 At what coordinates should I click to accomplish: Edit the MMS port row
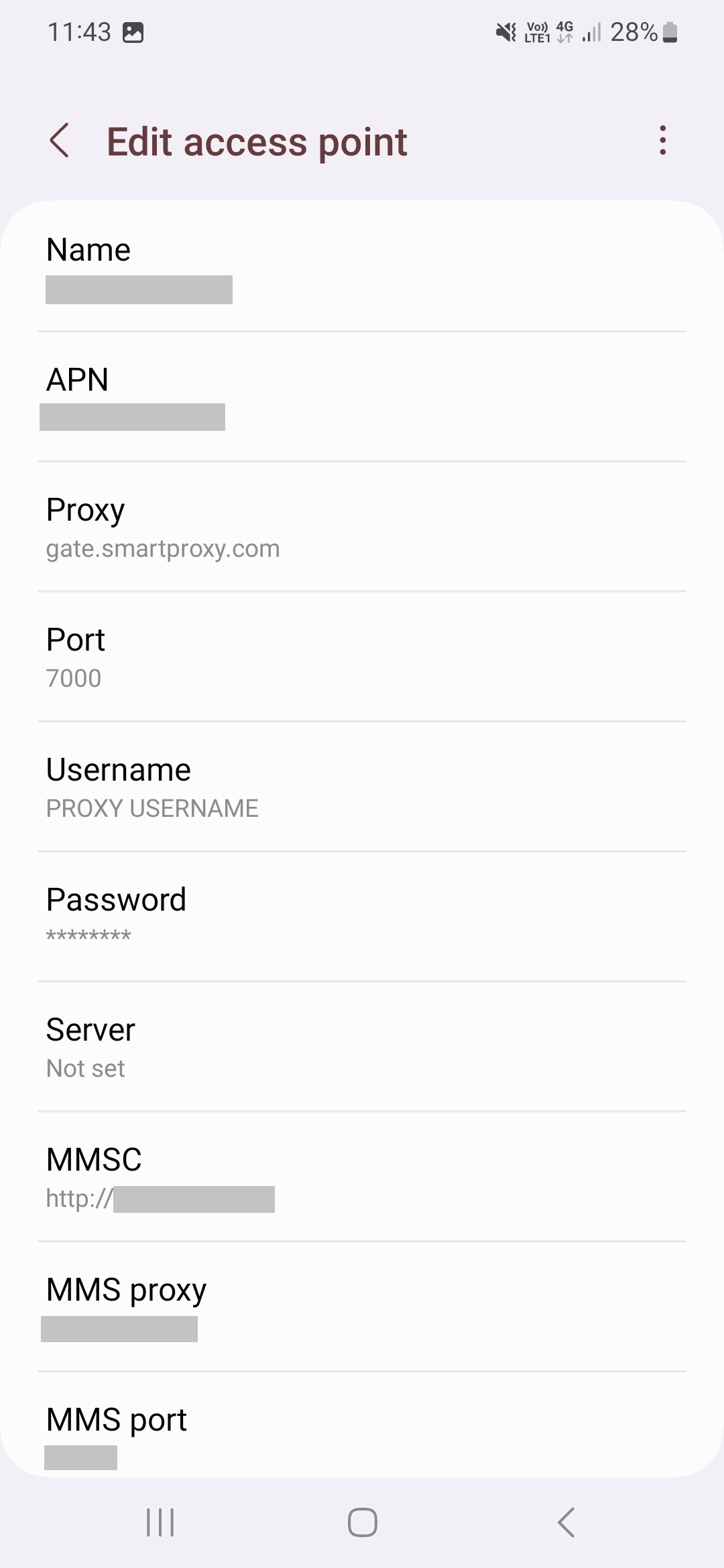362,1431
